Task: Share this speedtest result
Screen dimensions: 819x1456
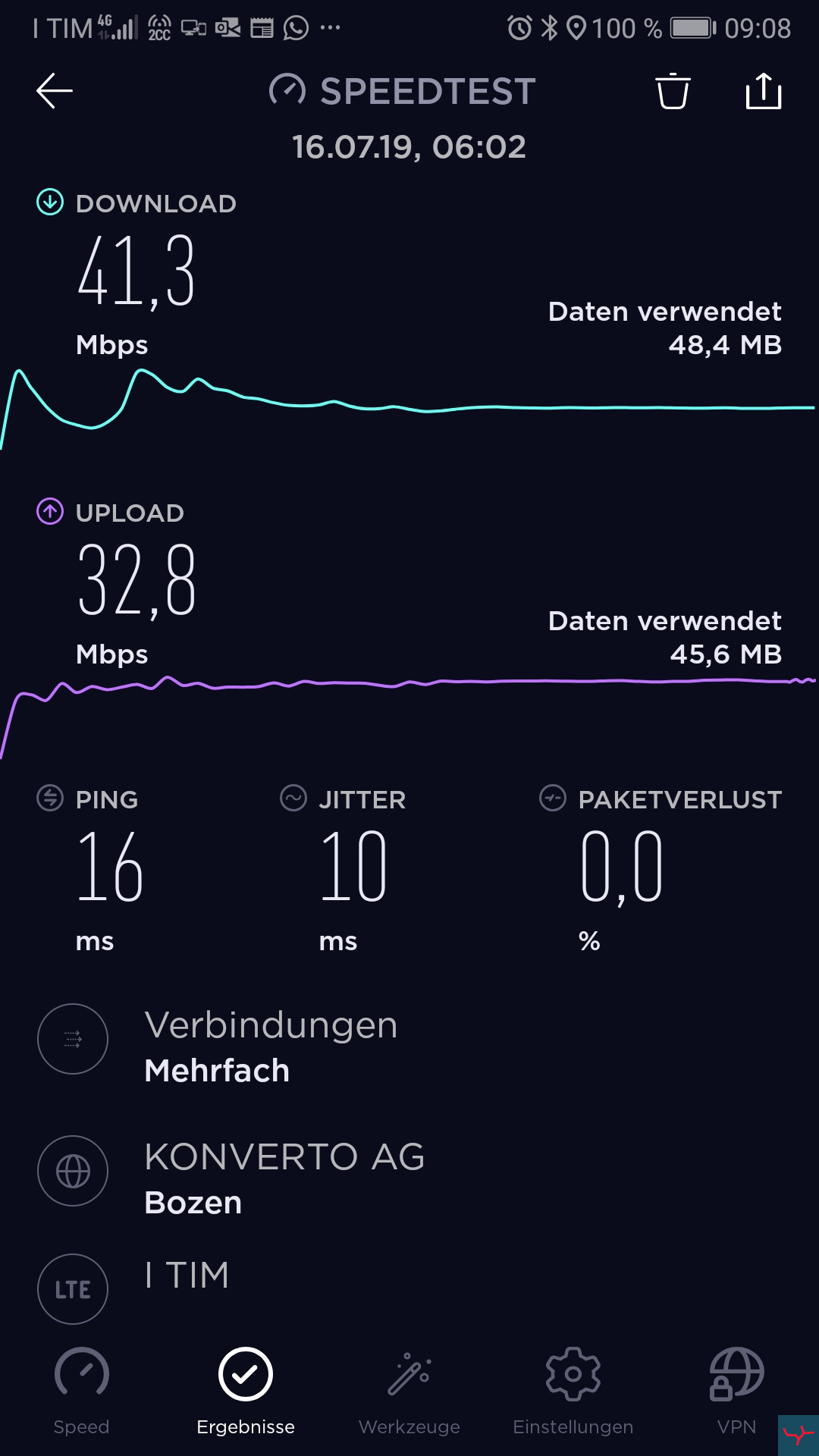Action: 764,91
